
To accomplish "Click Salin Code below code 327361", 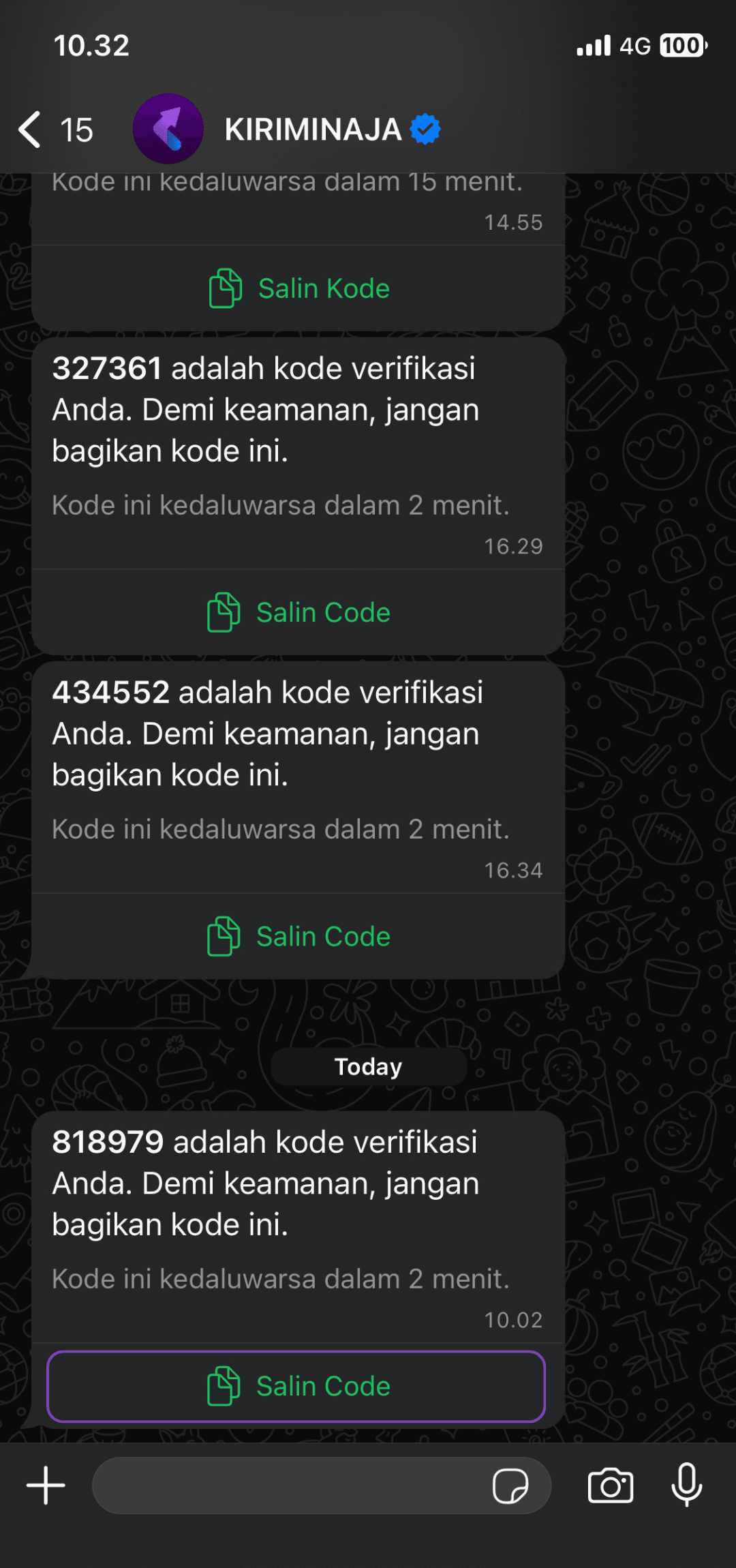I will (297, 612).
